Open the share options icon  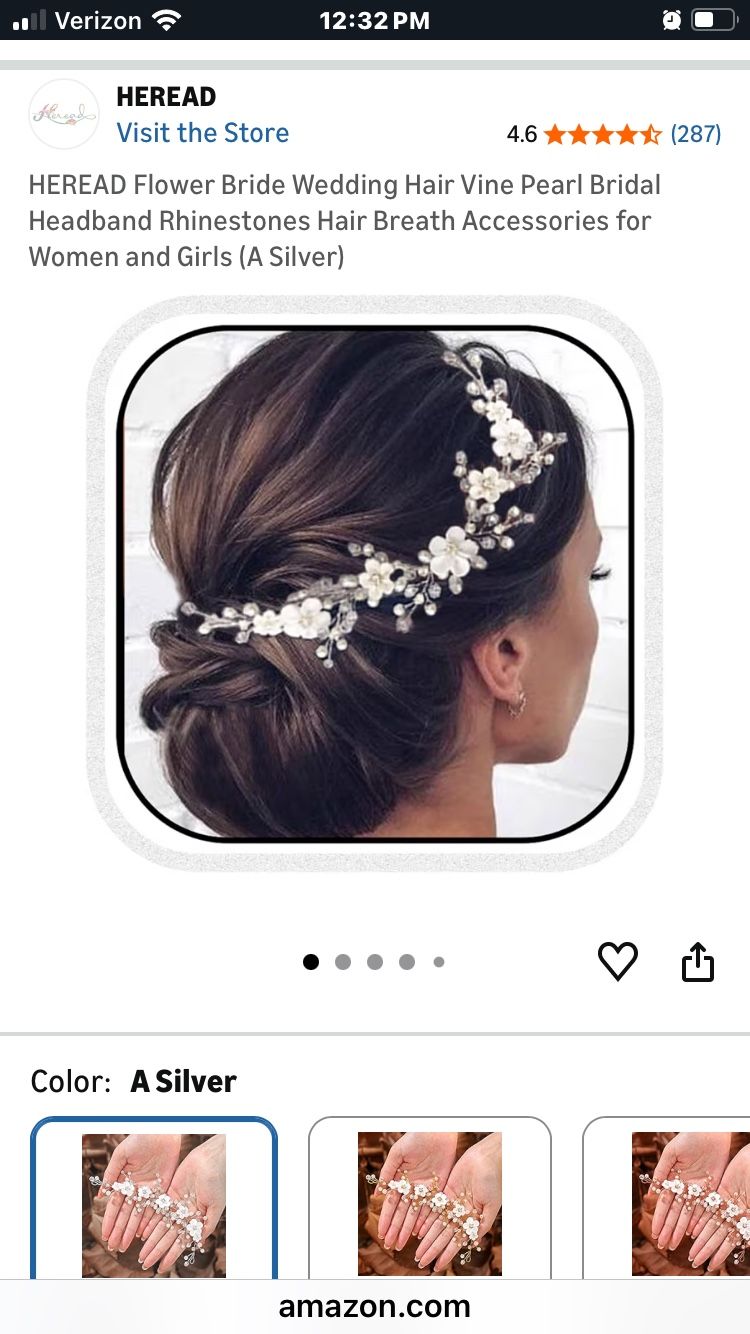698,962
